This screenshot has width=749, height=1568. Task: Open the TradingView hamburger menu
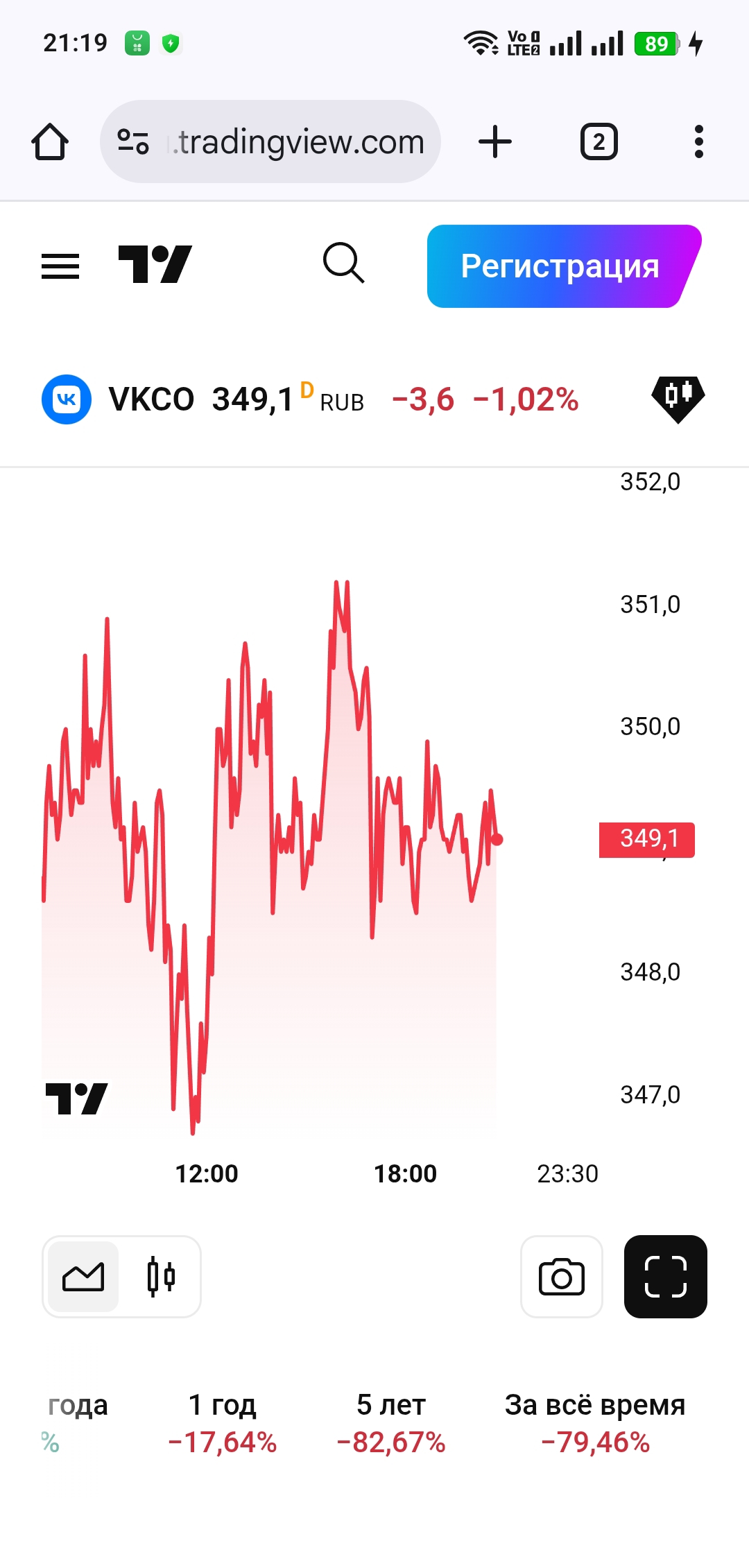coord(60,266)
